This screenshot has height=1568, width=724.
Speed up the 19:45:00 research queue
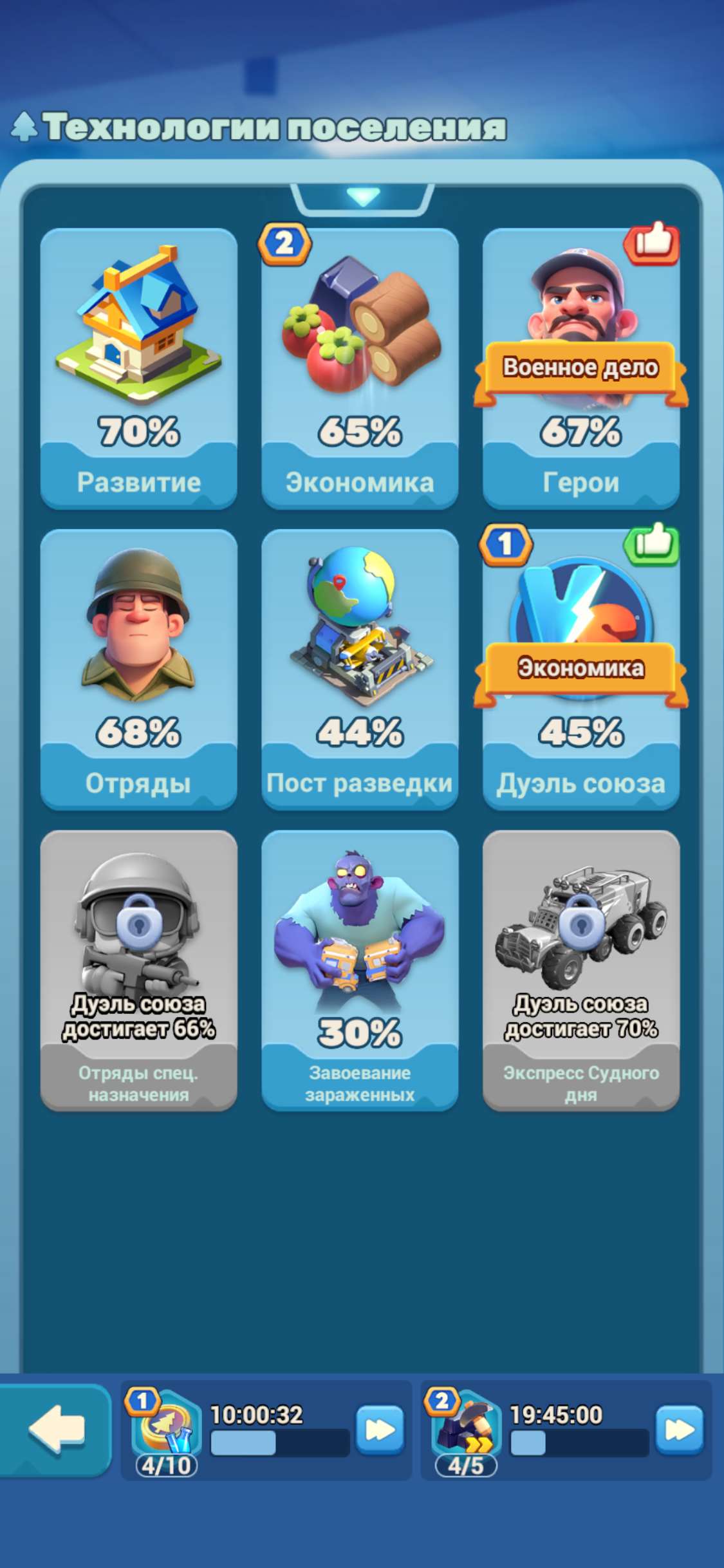pos(679,1430)
